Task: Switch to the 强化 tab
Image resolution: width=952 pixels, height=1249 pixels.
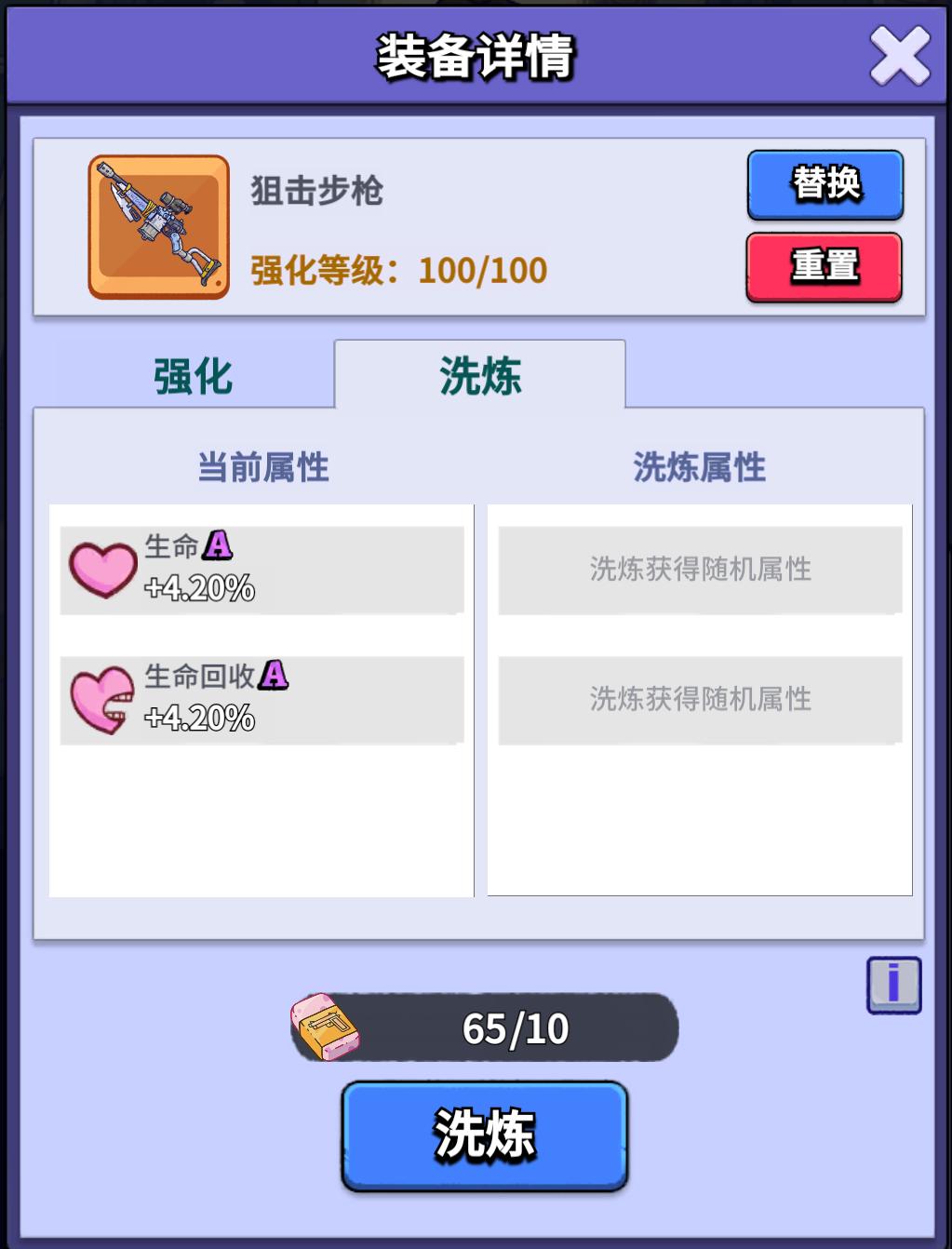Action: pos(194,377)
